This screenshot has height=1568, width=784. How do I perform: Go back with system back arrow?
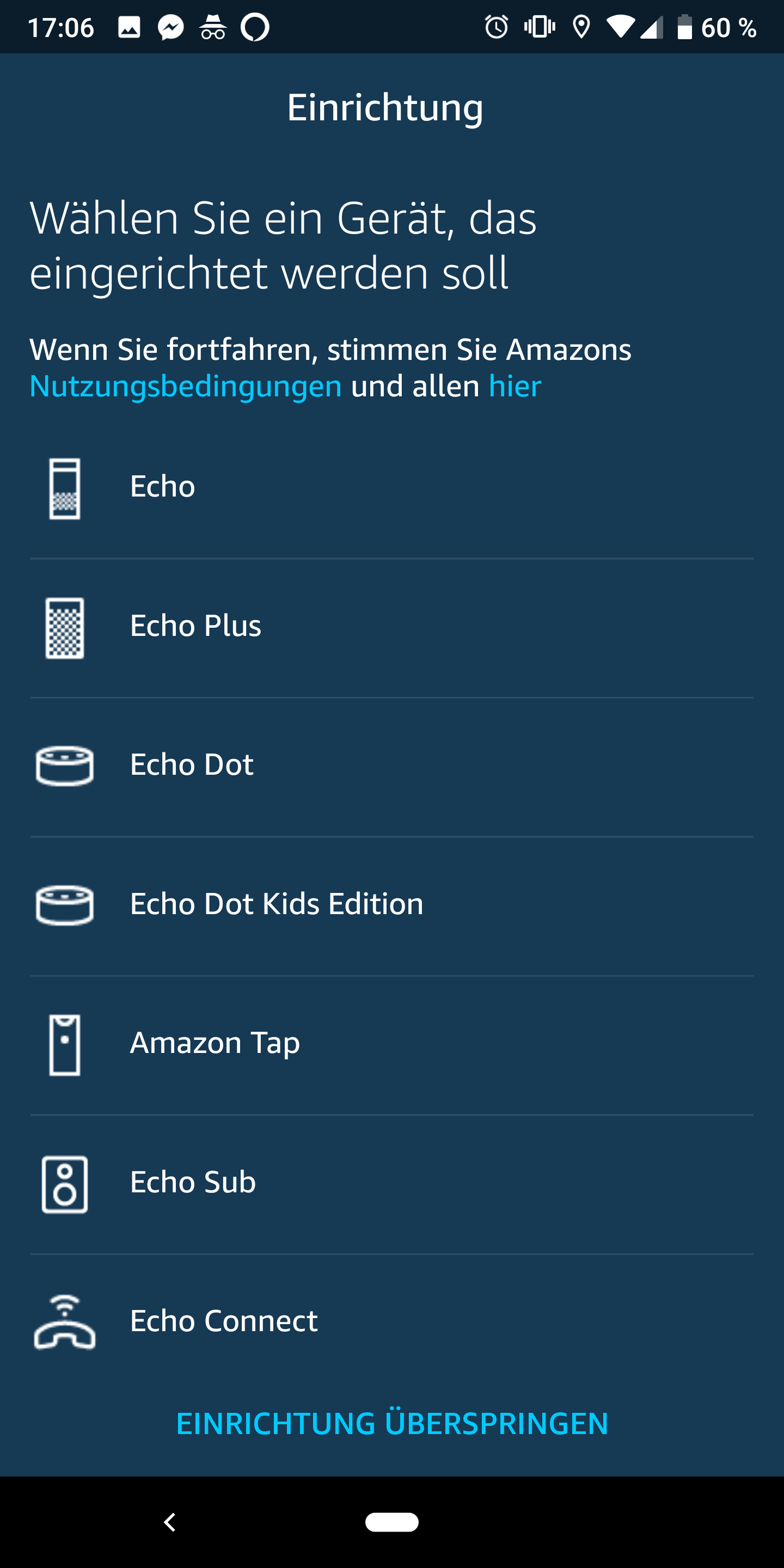[x=170, y=1522]
